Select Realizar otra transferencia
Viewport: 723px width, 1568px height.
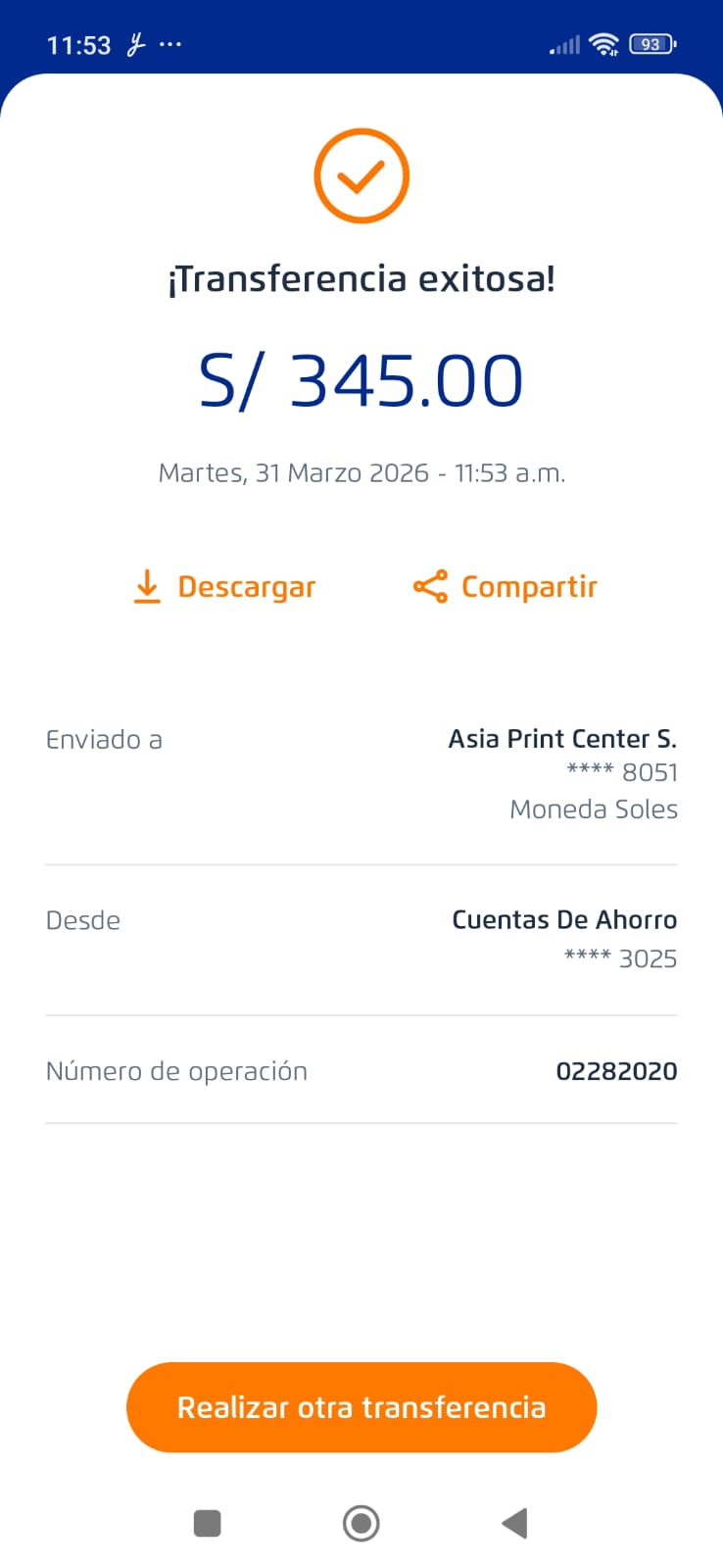coord(361,1407)
